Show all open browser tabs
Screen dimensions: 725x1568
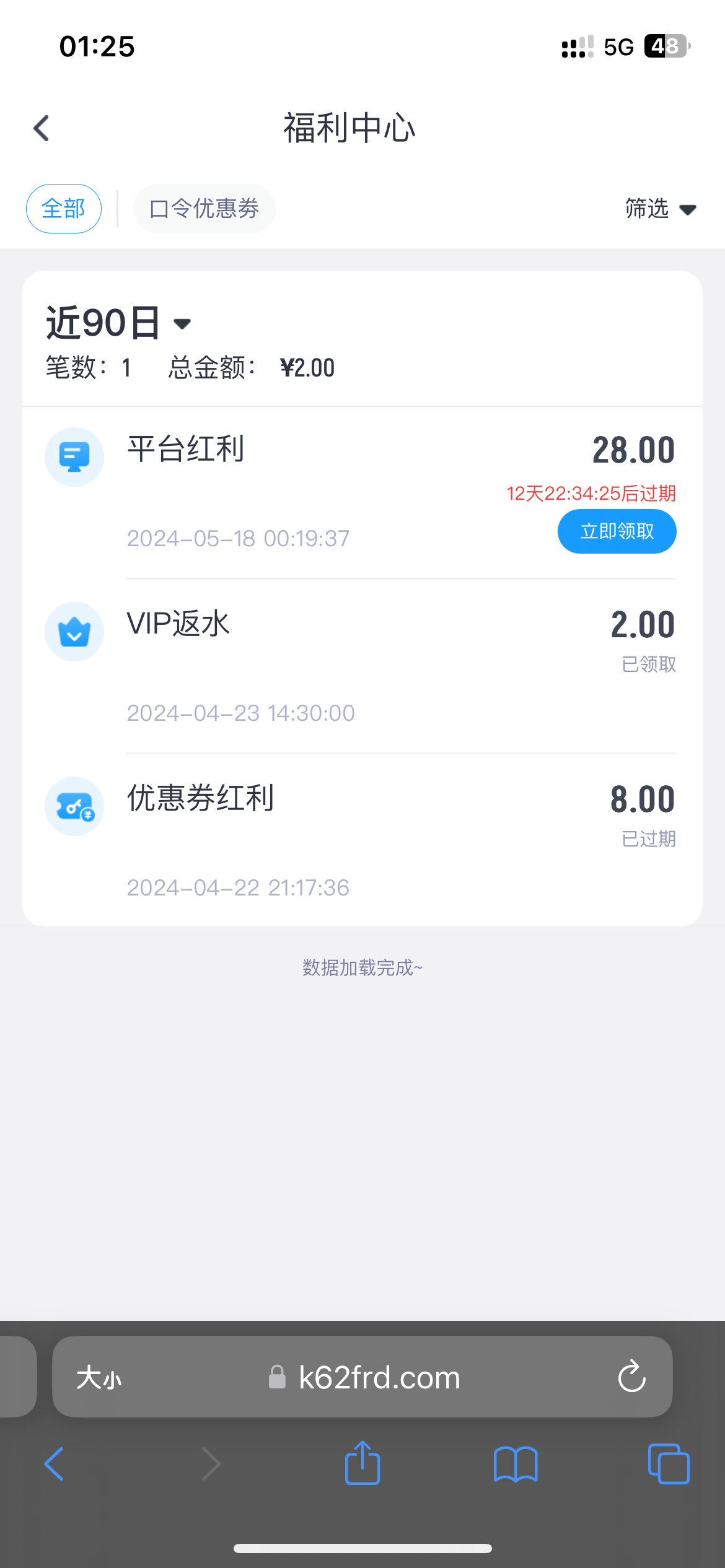669,1464
